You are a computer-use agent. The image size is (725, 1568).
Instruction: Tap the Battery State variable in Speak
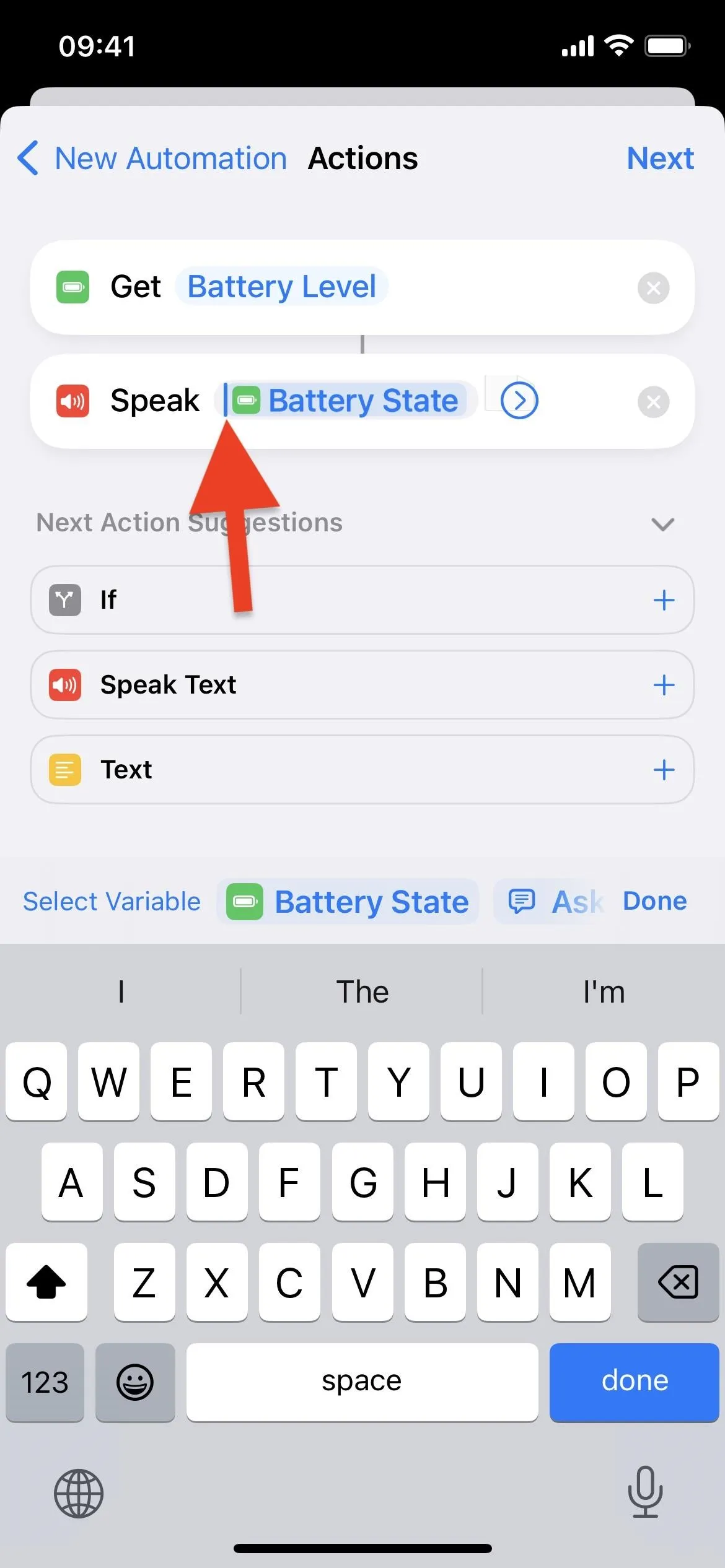348,401
